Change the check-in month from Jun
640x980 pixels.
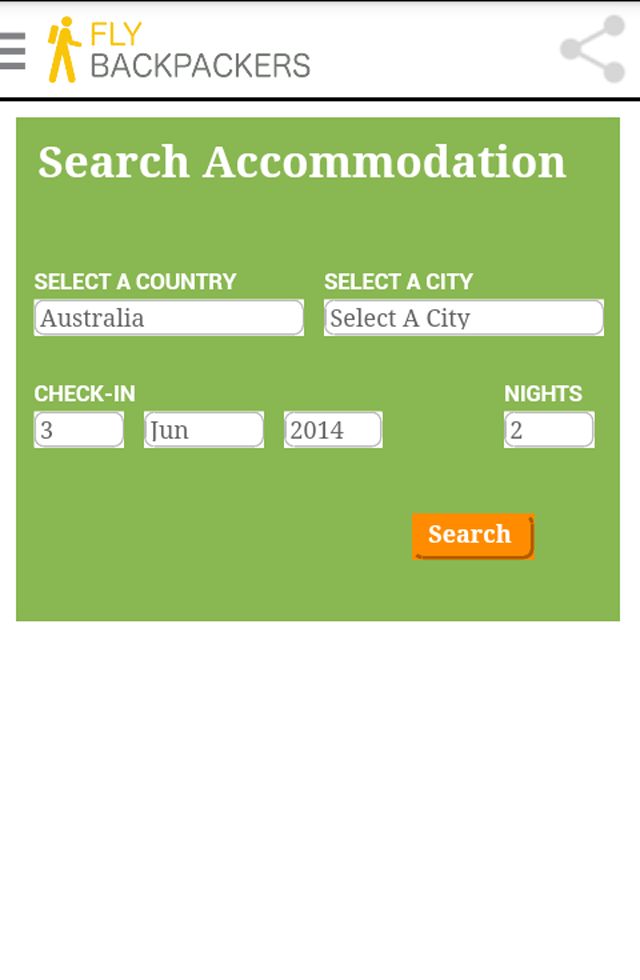(x=204, y=430)
